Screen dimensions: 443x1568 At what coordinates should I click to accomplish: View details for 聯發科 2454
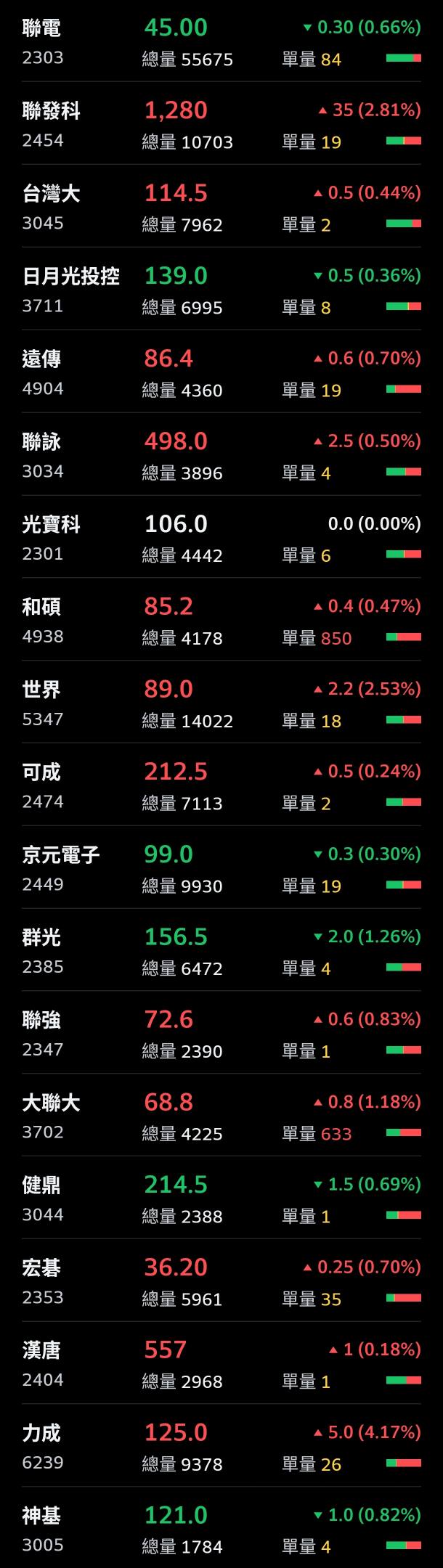click(221, 125)
